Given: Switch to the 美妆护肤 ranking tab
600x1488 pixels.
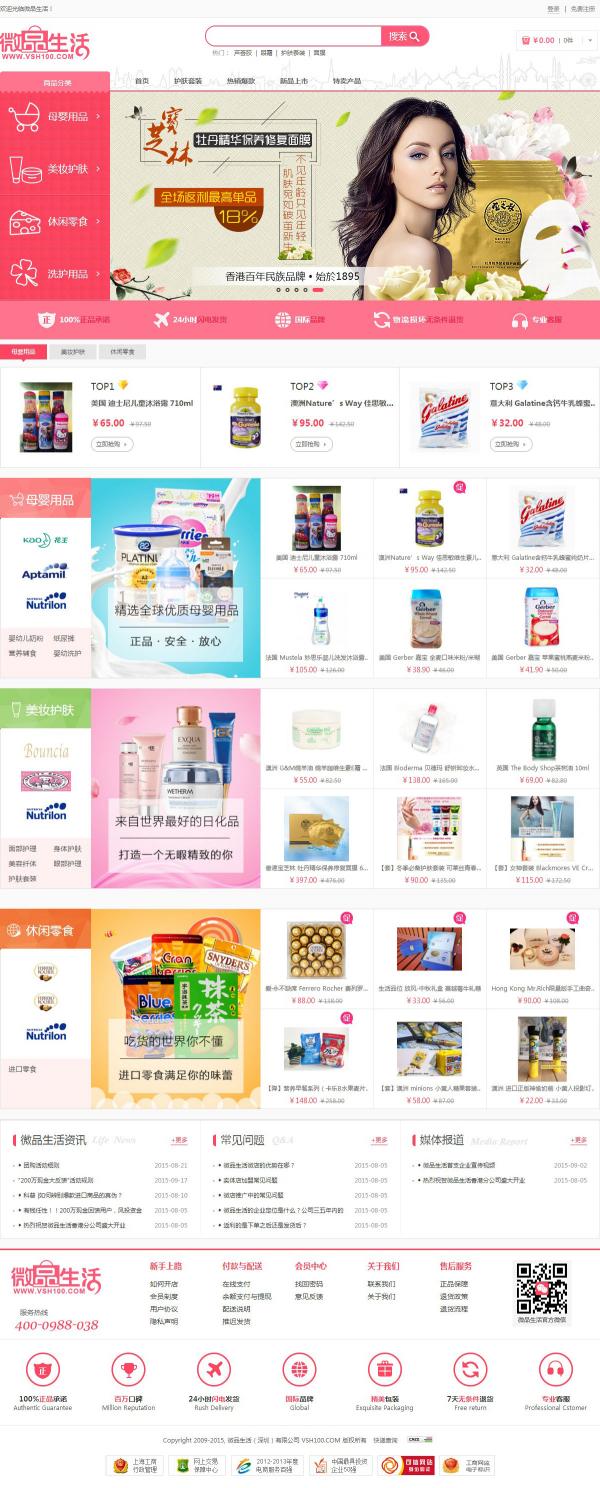Looking at the screenshot, I should click(x=73, y=352).
